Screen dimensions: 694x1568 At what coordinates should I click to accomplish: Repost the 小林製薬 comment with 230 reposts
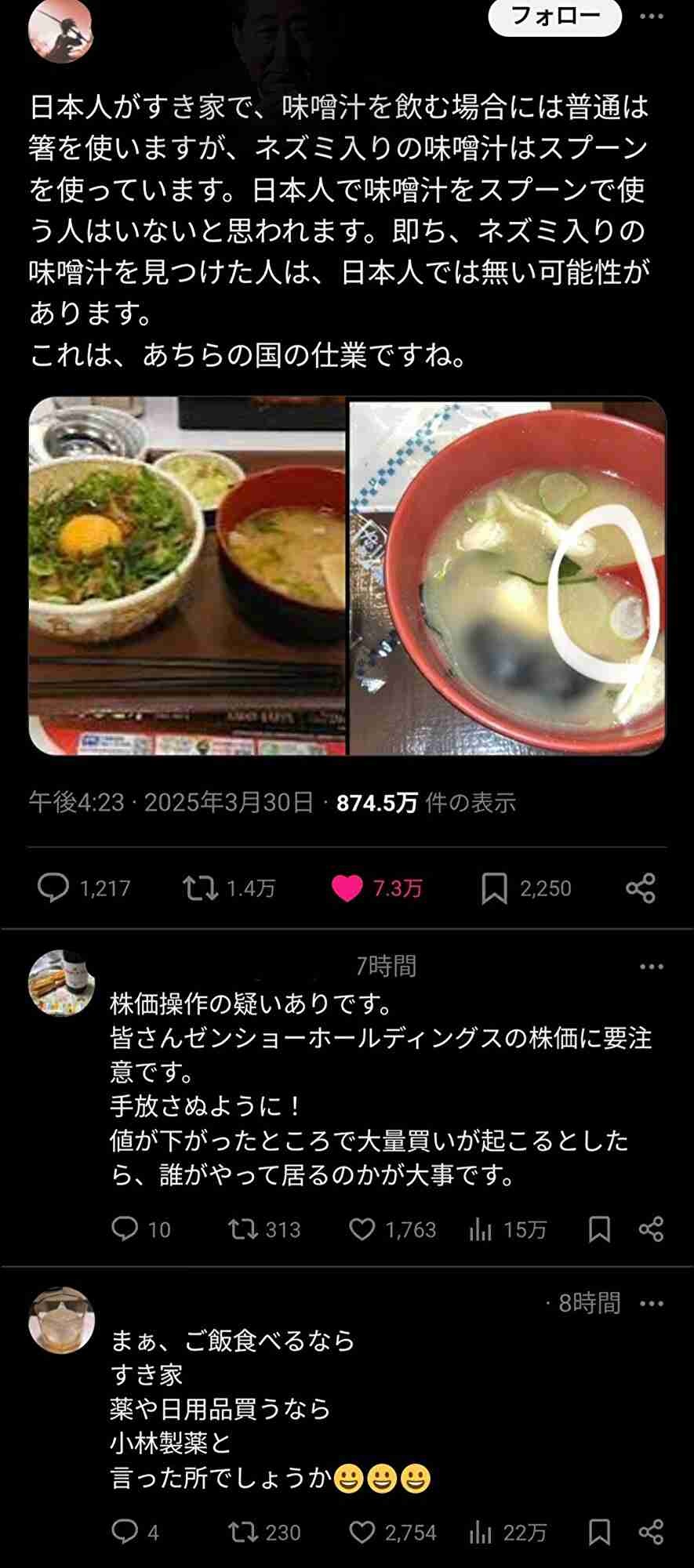[242, 1532]
